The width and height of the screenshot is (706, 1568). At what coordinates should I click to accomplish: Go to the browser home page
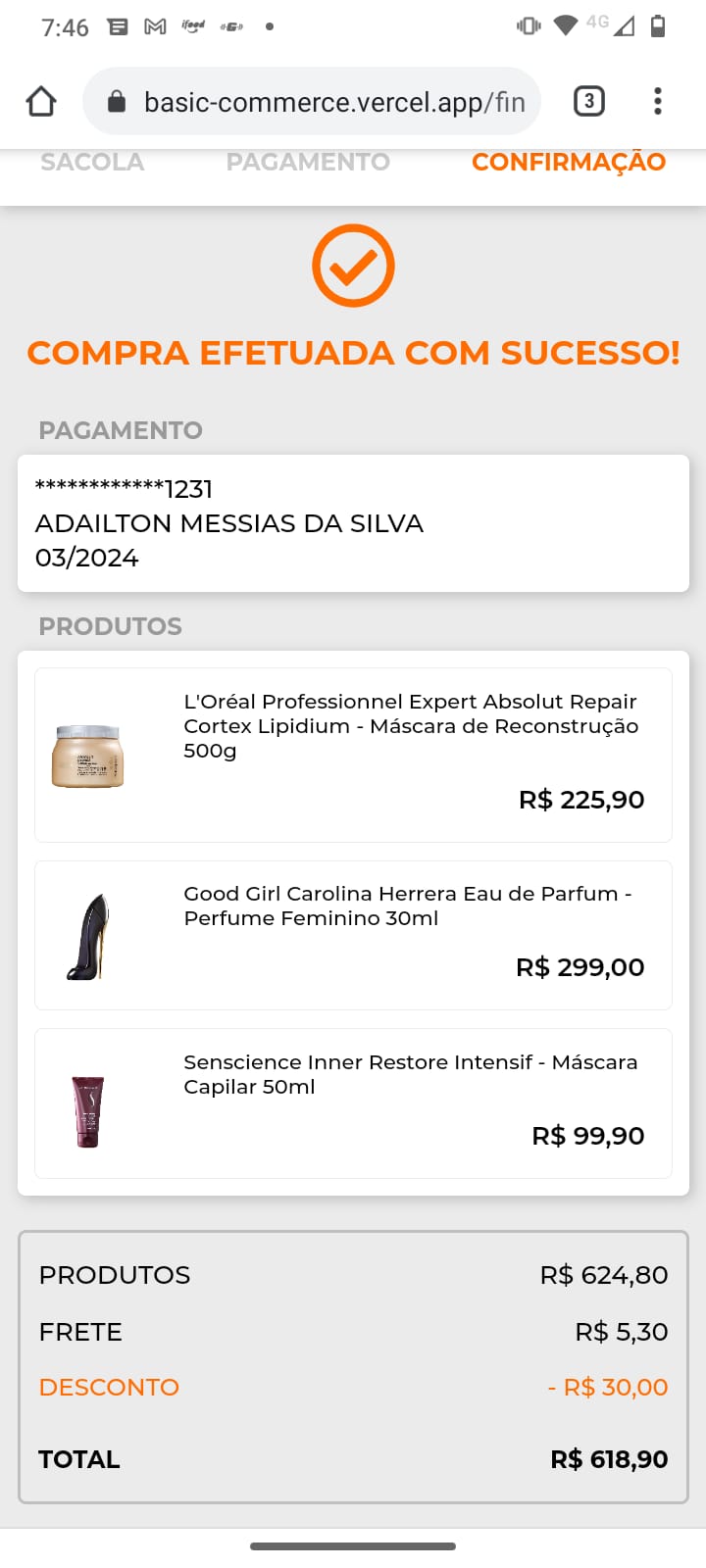point(41,101)
